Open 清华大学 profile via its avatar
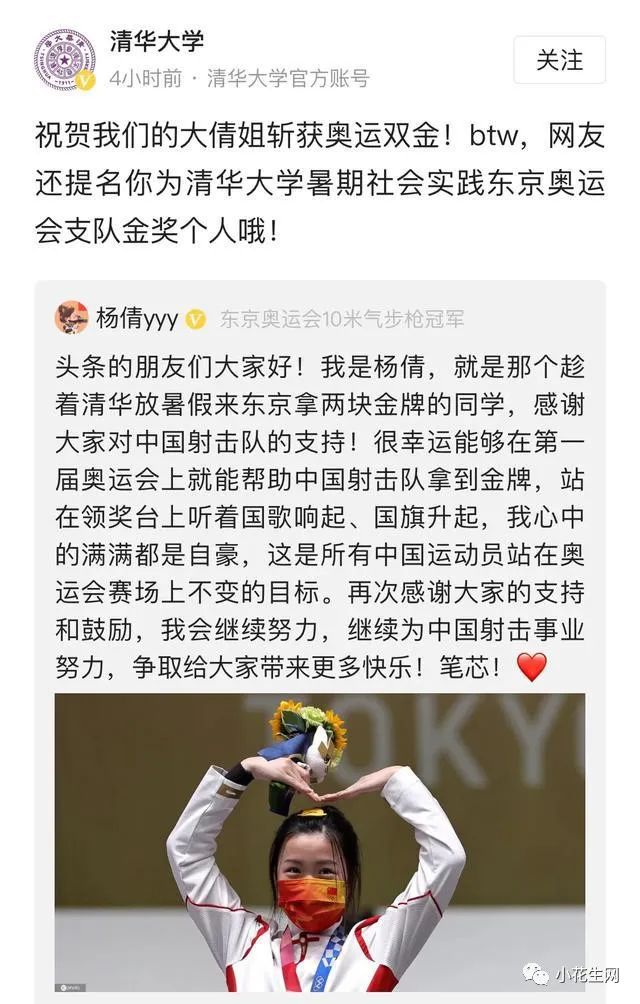The width and height of the screenshot is (640, 1004). 64,60
